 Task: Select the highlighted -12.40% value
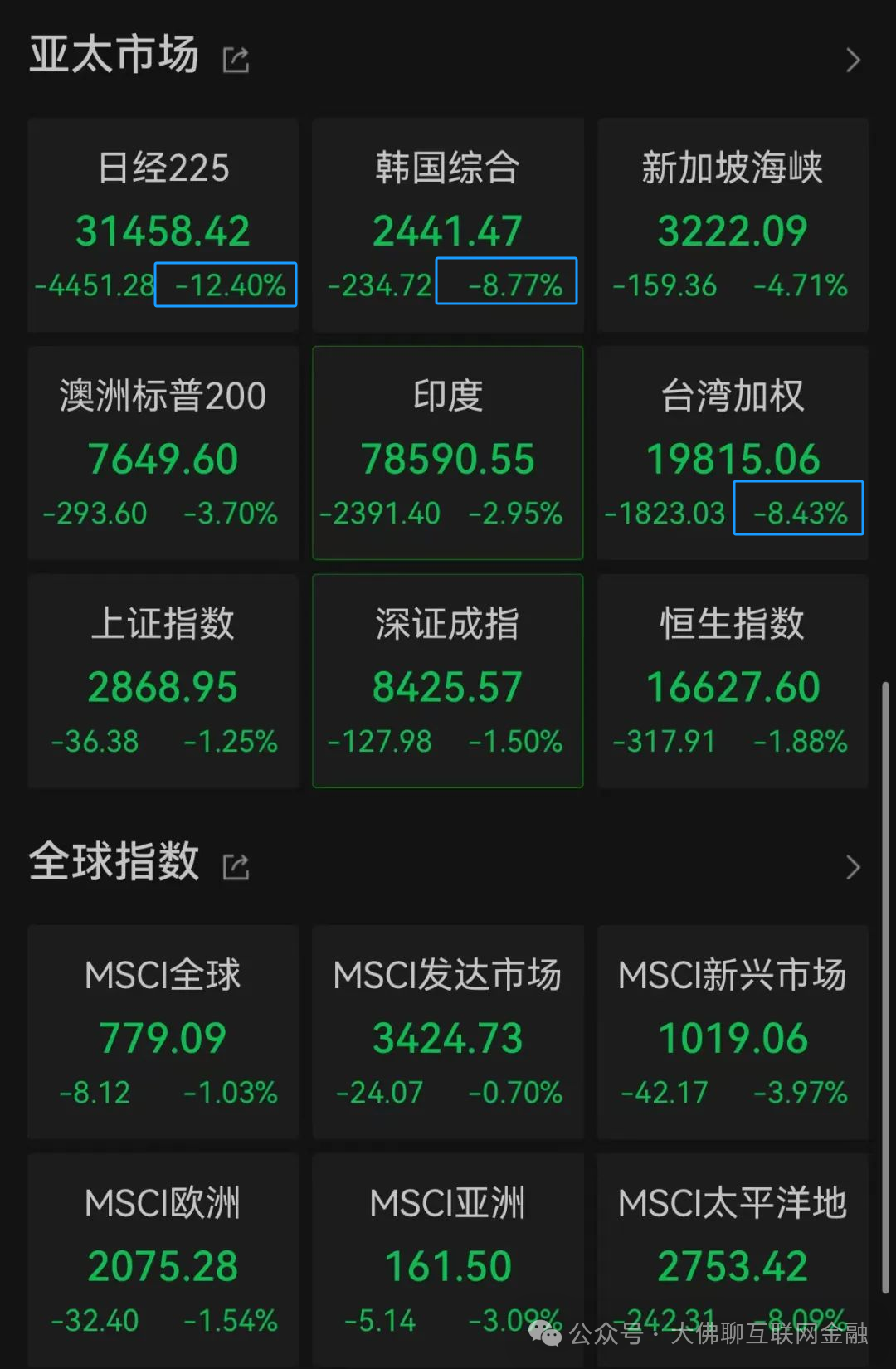225,284
